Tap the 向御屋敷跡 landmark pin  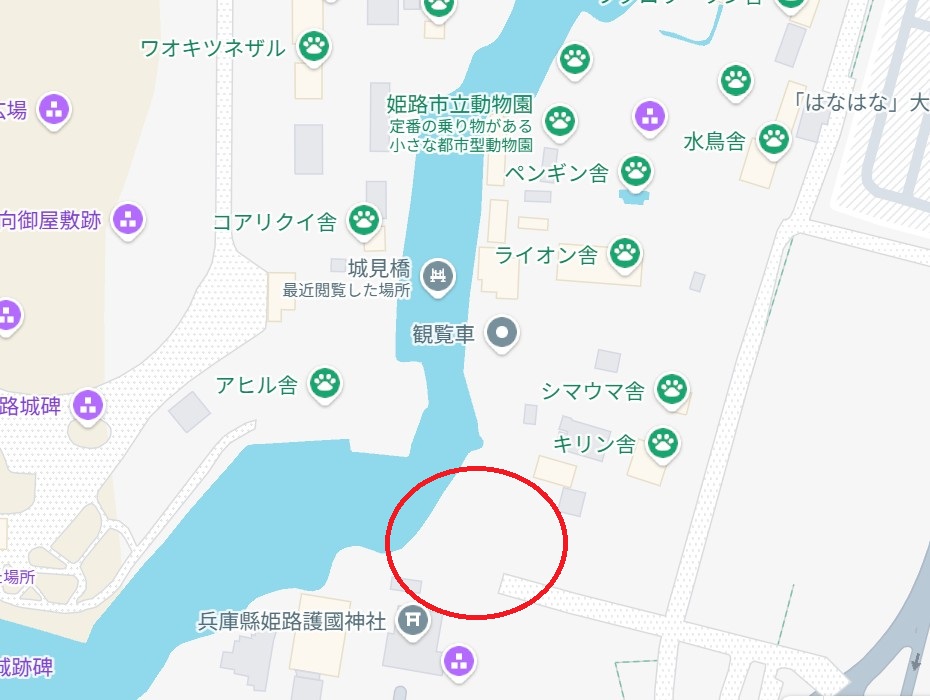tap(128, 219)
